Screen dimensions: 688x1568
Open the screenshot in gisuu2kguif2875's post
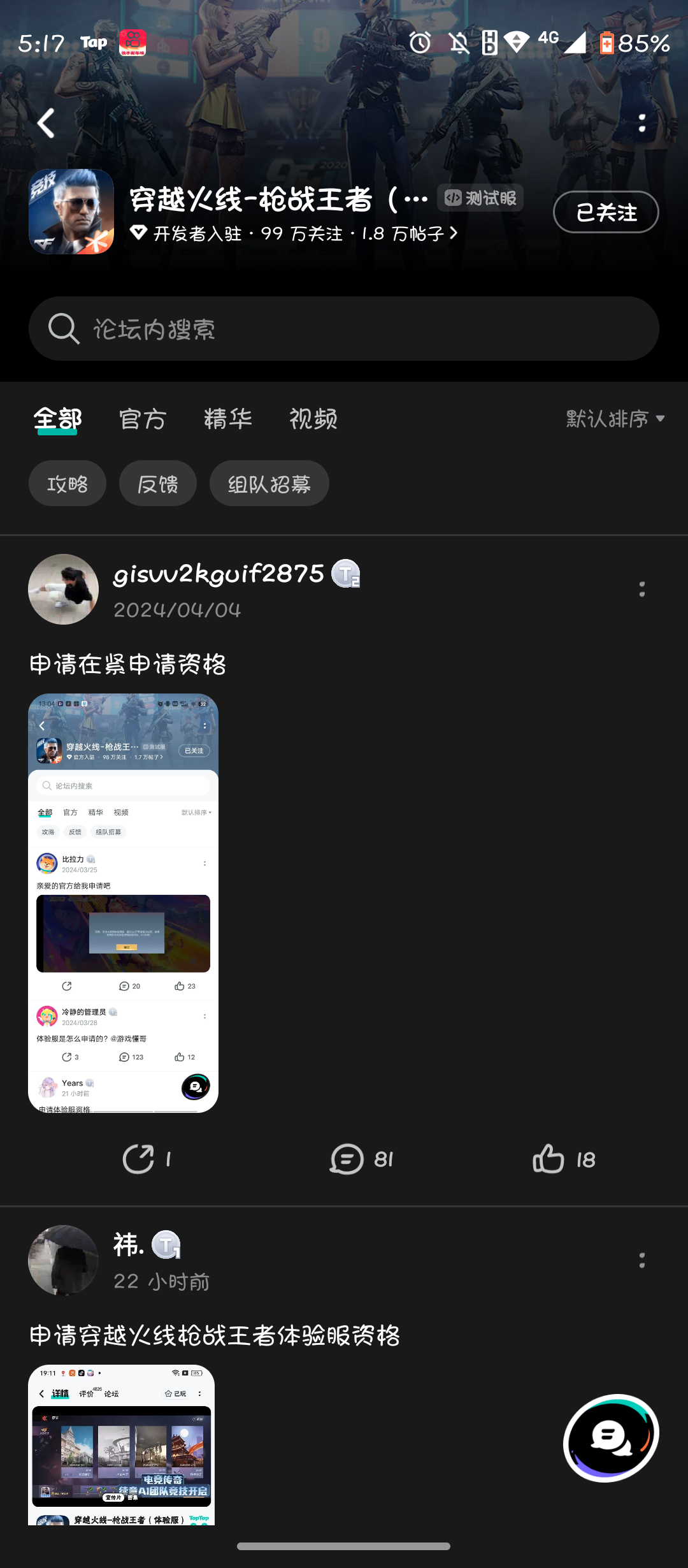[124, 903]
